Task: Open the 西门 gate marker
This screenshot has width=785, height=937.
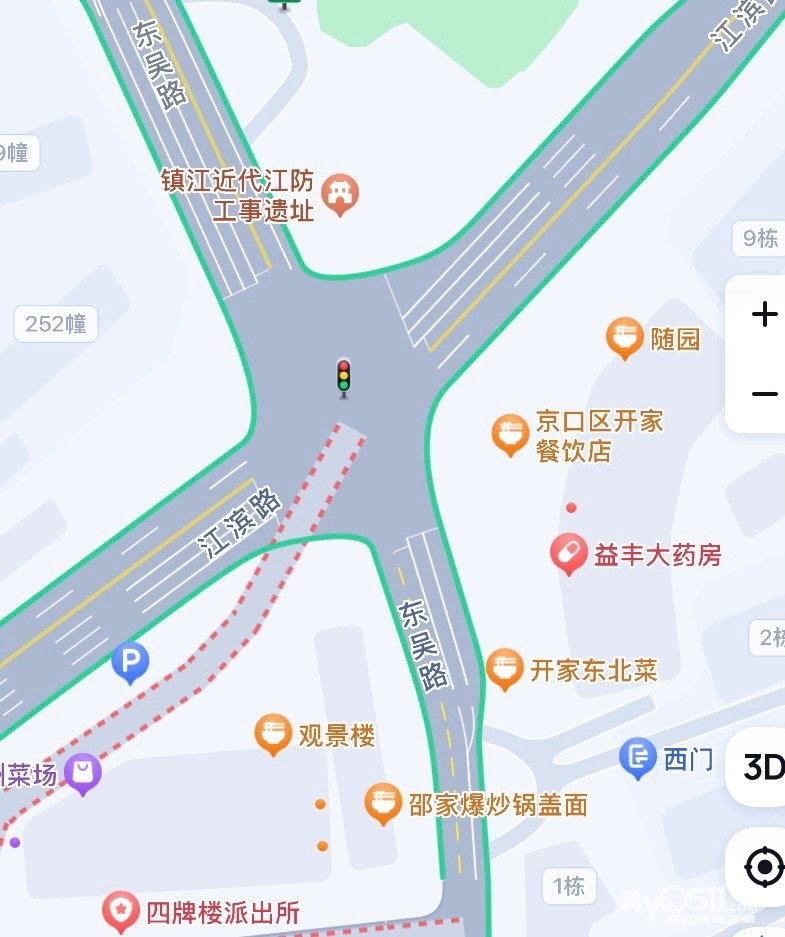Action: click(637, 758)
